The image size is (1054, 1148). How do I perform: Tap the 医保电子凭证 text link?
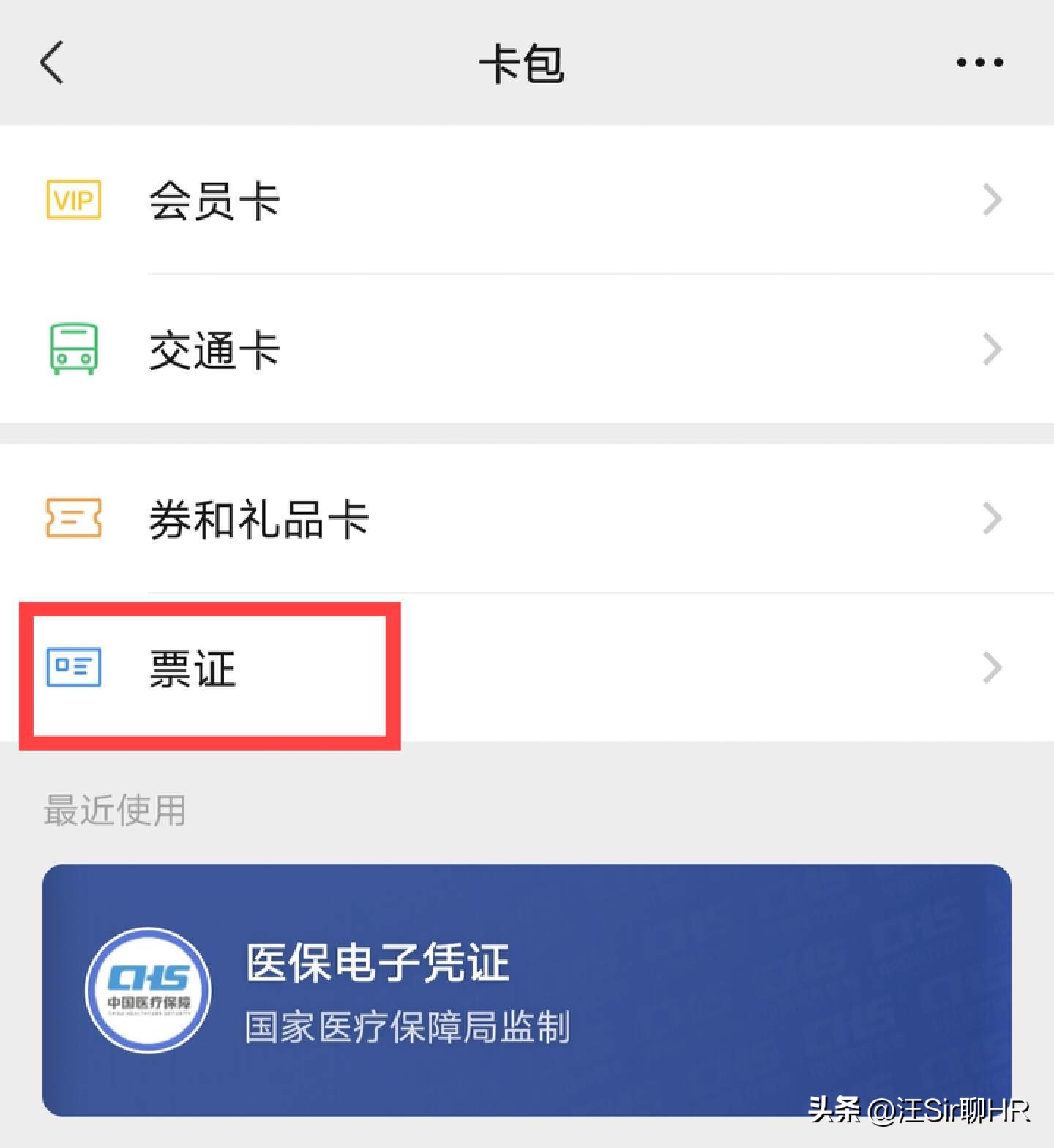(x=378, y=965)
